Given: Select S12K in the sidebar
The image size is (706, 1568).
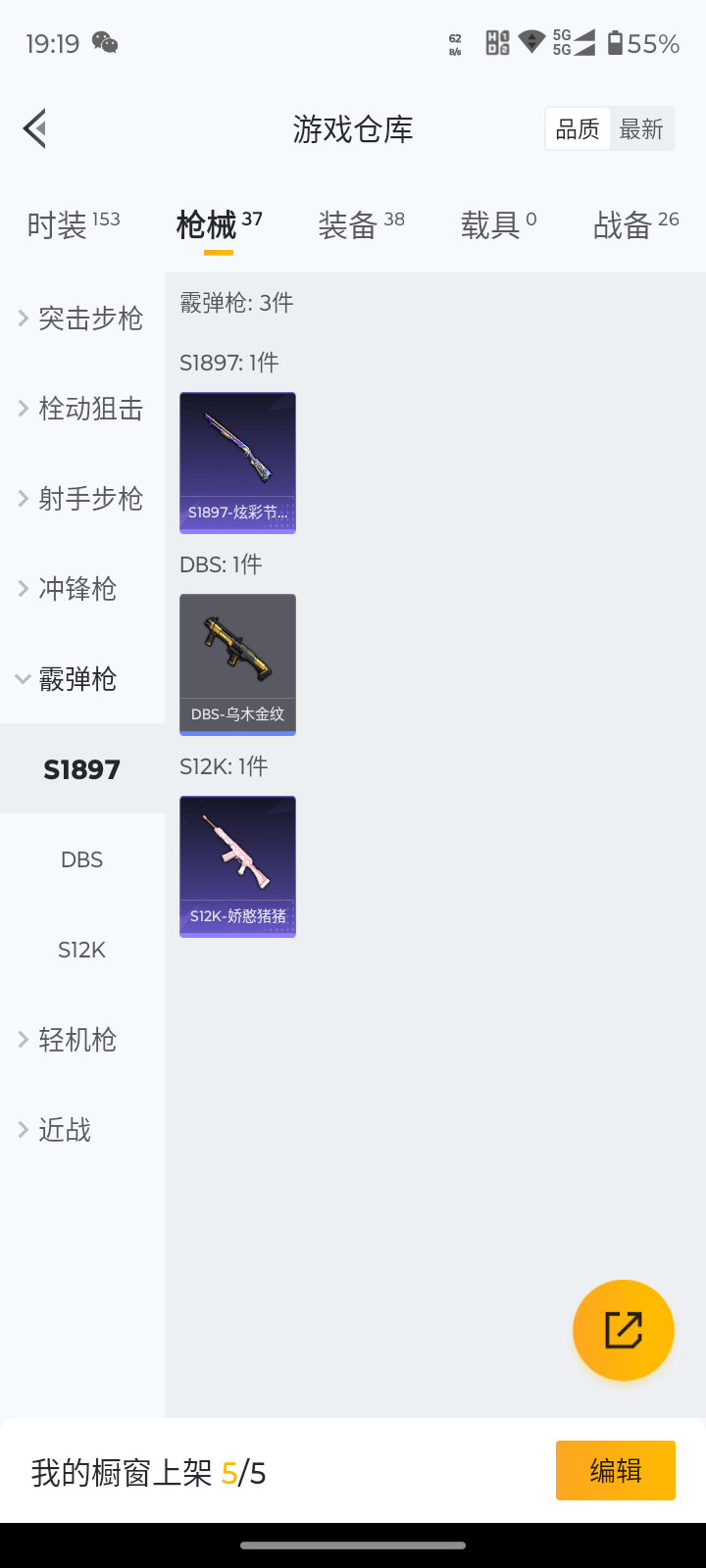Looking at the screenshot, I should [x=82, y=950].
